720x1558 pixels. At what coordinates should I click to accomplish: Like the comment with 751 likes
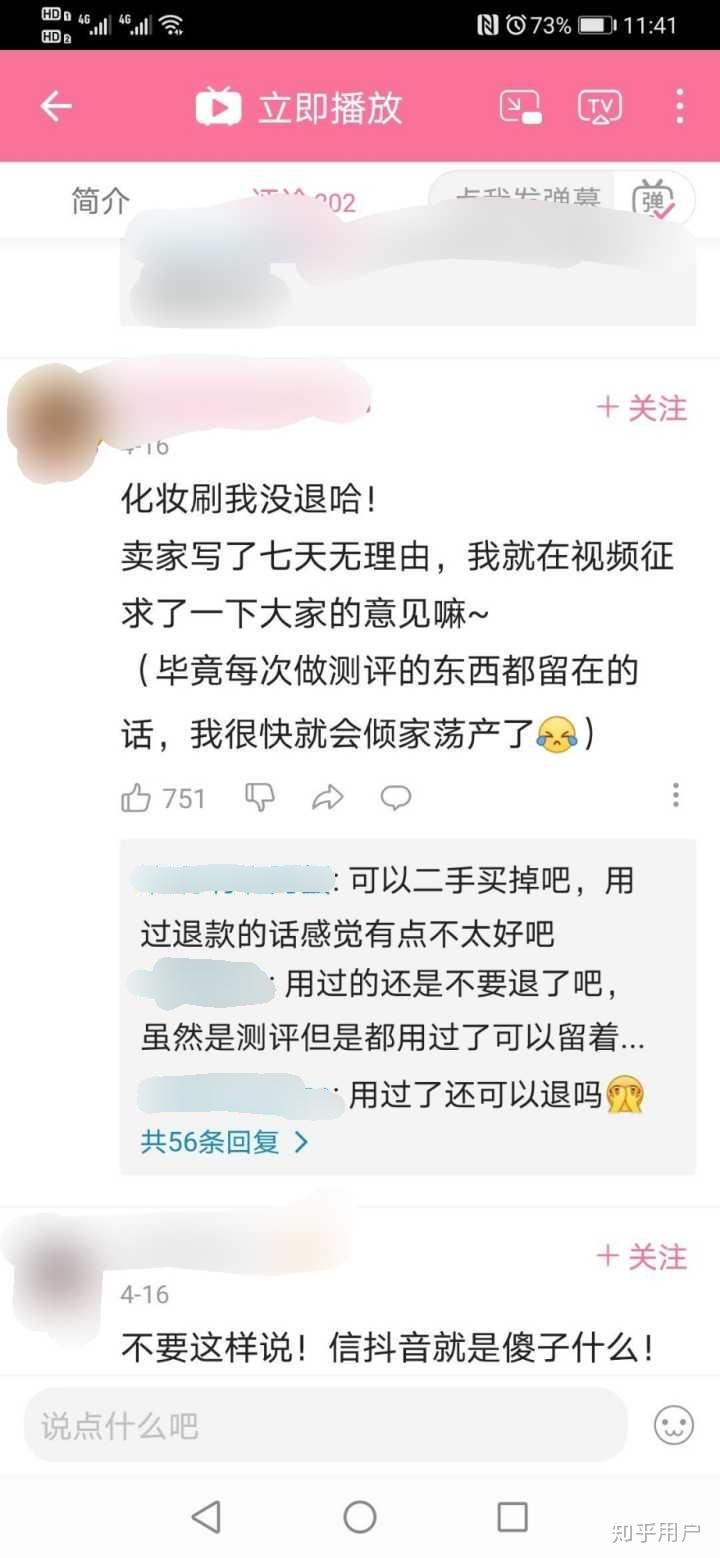[x=137, y=797]
